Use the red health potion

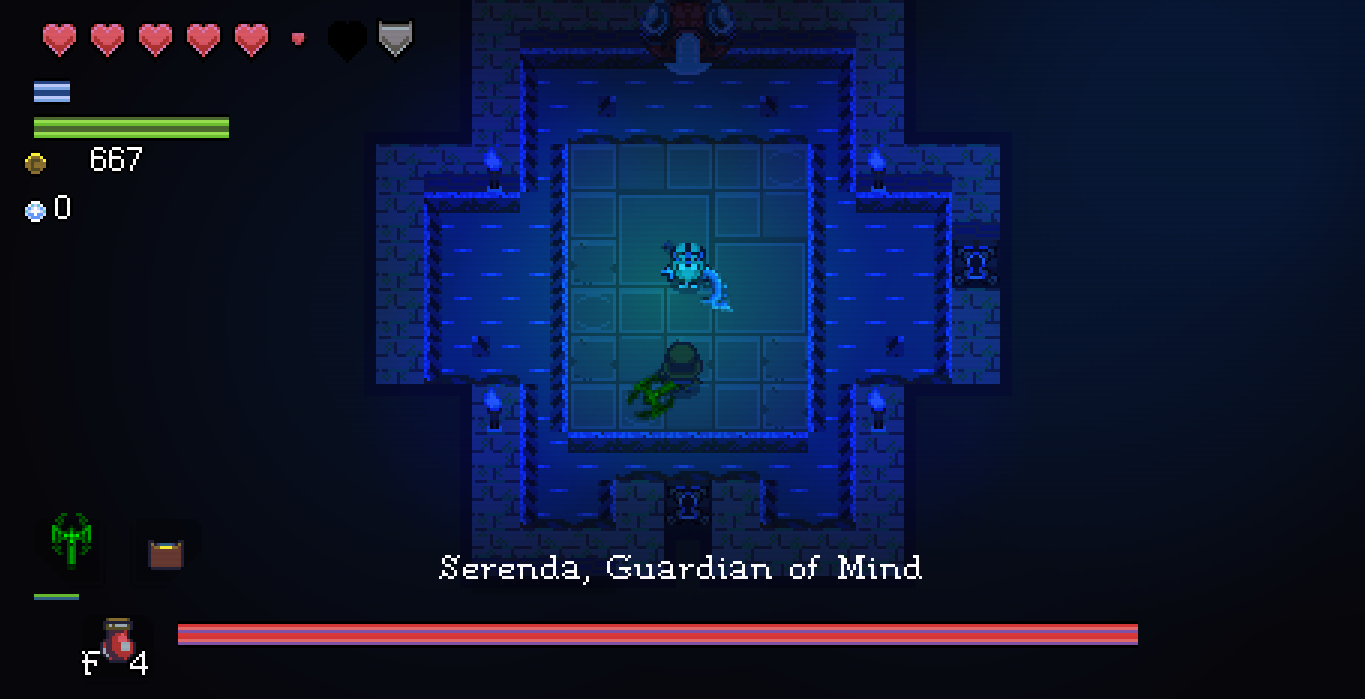pos(119,642)
